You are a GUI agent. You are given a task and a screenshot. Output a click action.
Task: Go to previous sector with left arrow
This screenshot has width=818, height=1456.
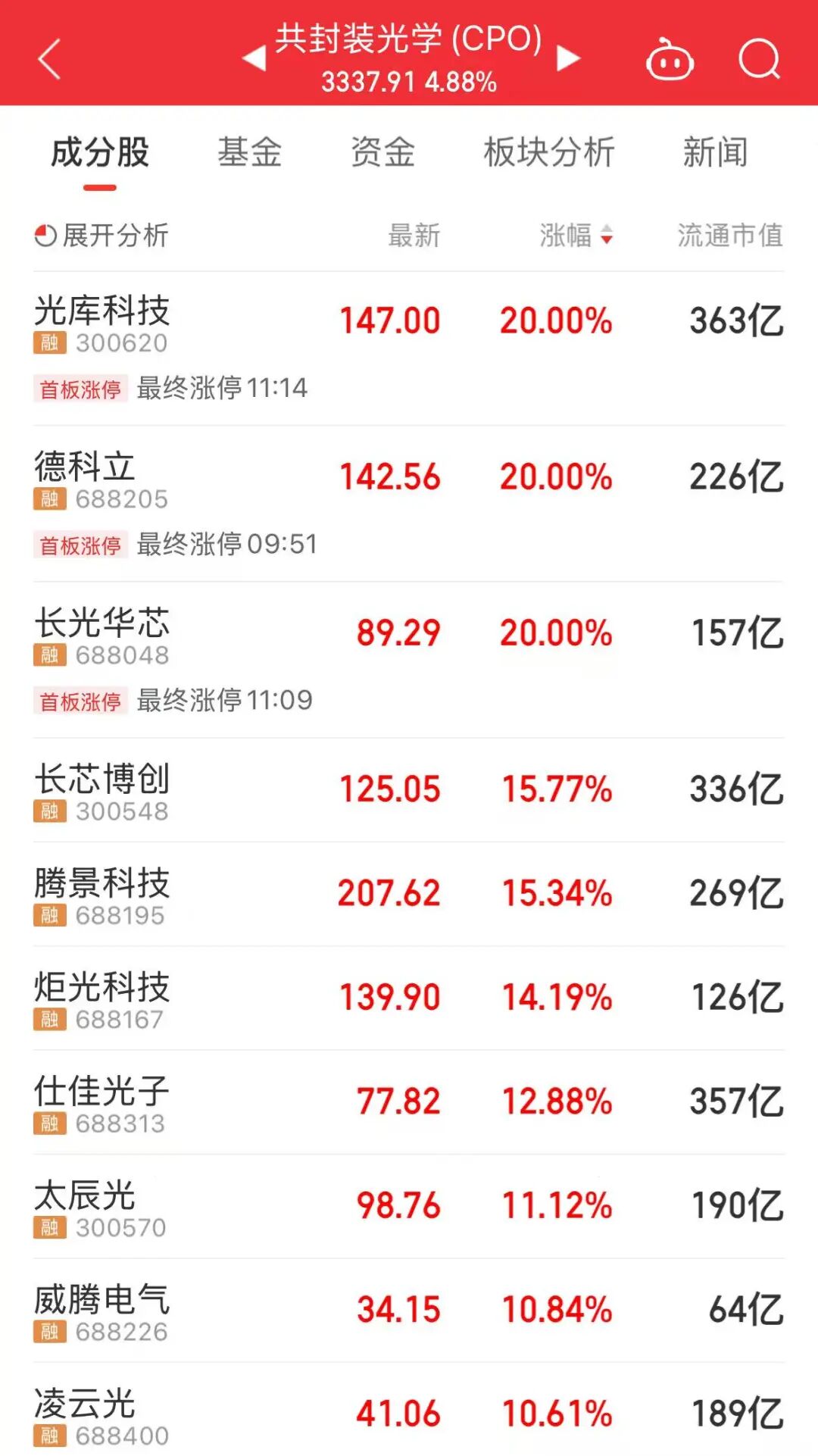[x=254, y=58]
